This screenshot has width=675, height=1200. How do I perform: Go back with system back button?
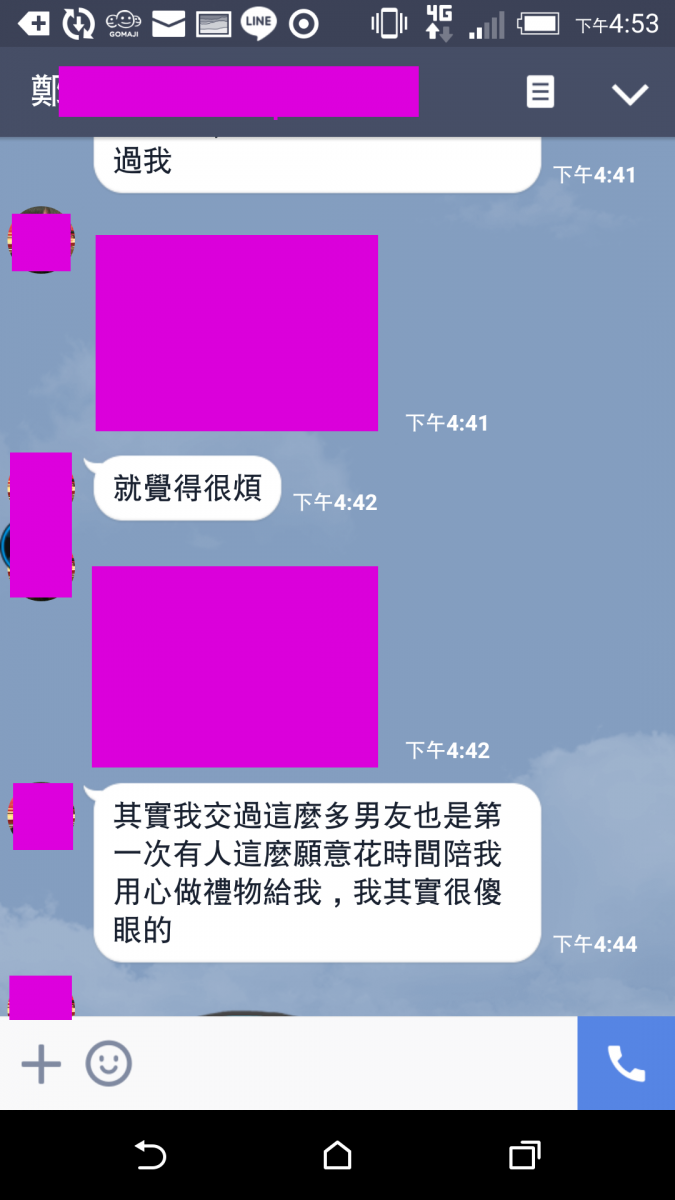click(150, 1156)
